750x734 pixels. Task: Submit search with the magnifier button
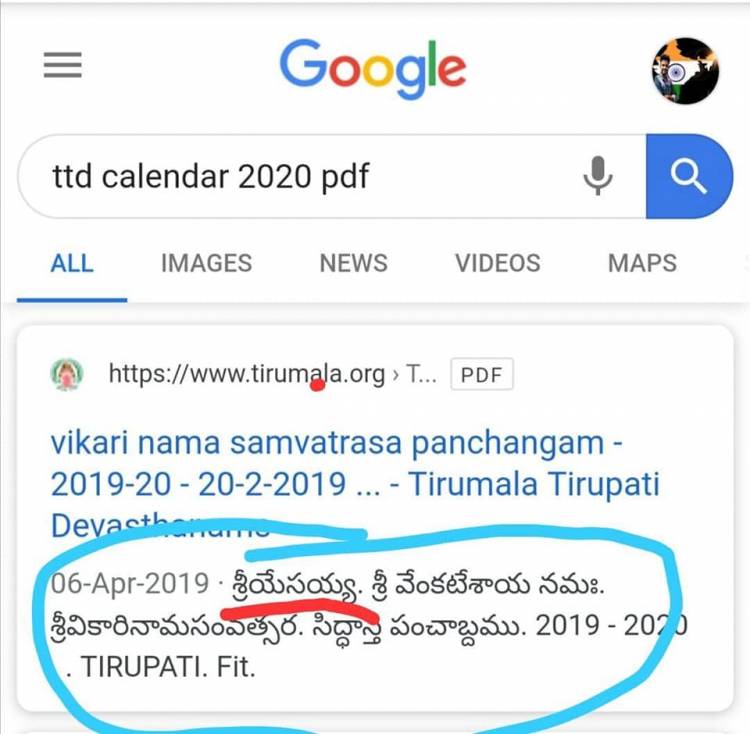click(x=689, y=177)
